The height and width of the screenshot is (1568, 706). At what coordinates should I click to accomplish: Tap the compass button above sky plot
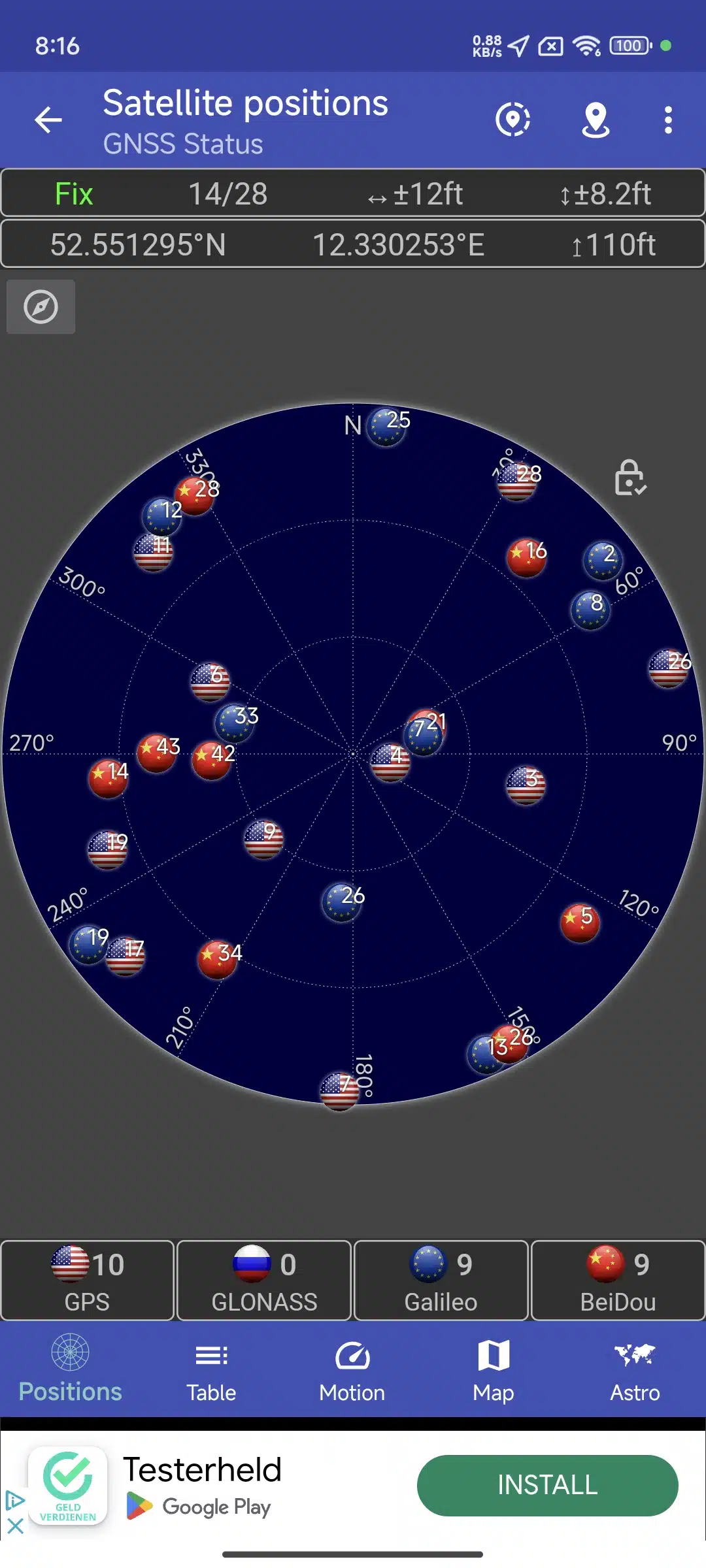[x=41, y=307]
